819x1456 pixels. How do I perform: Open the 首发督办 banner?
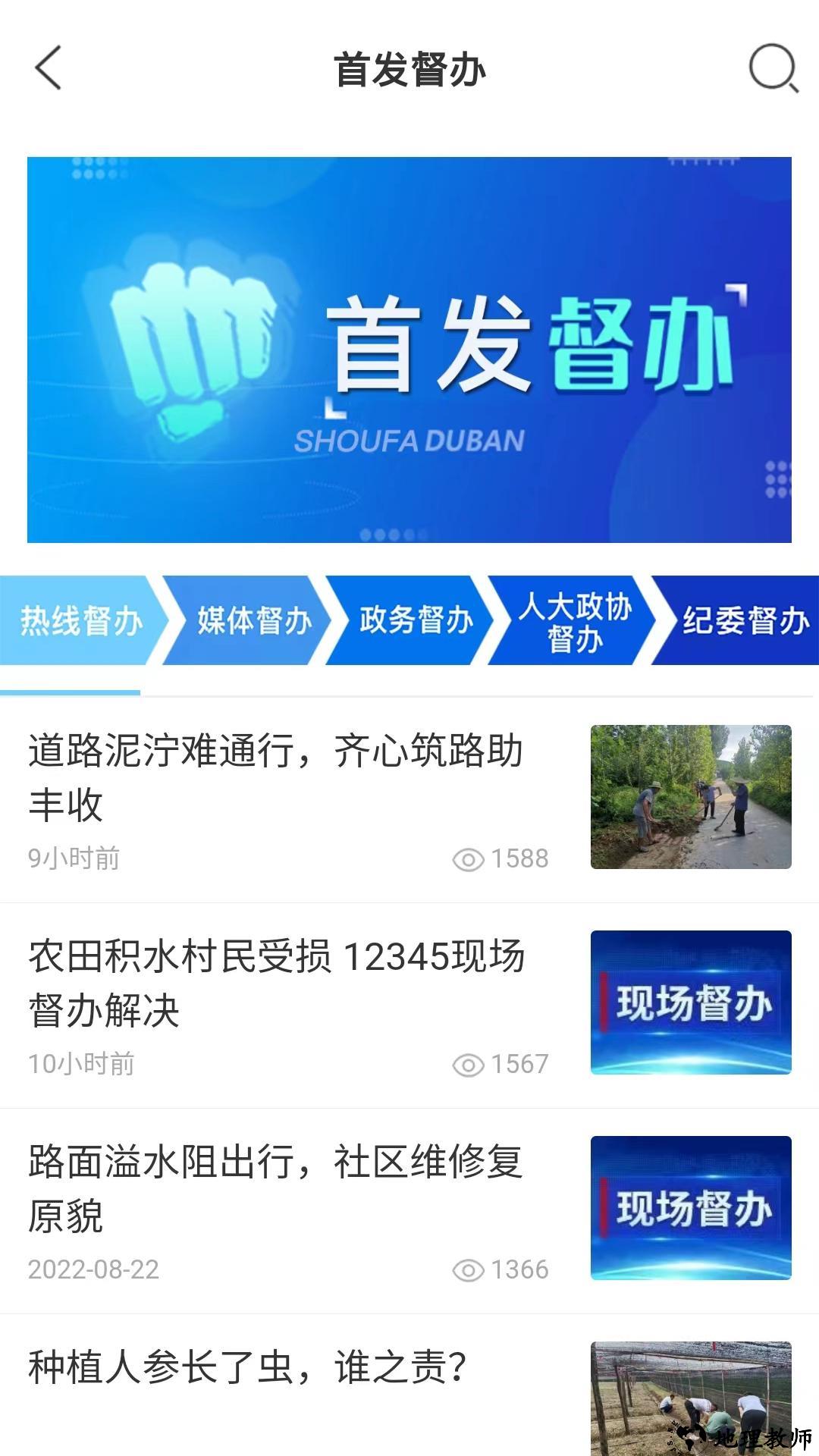[x=409, y=350]
